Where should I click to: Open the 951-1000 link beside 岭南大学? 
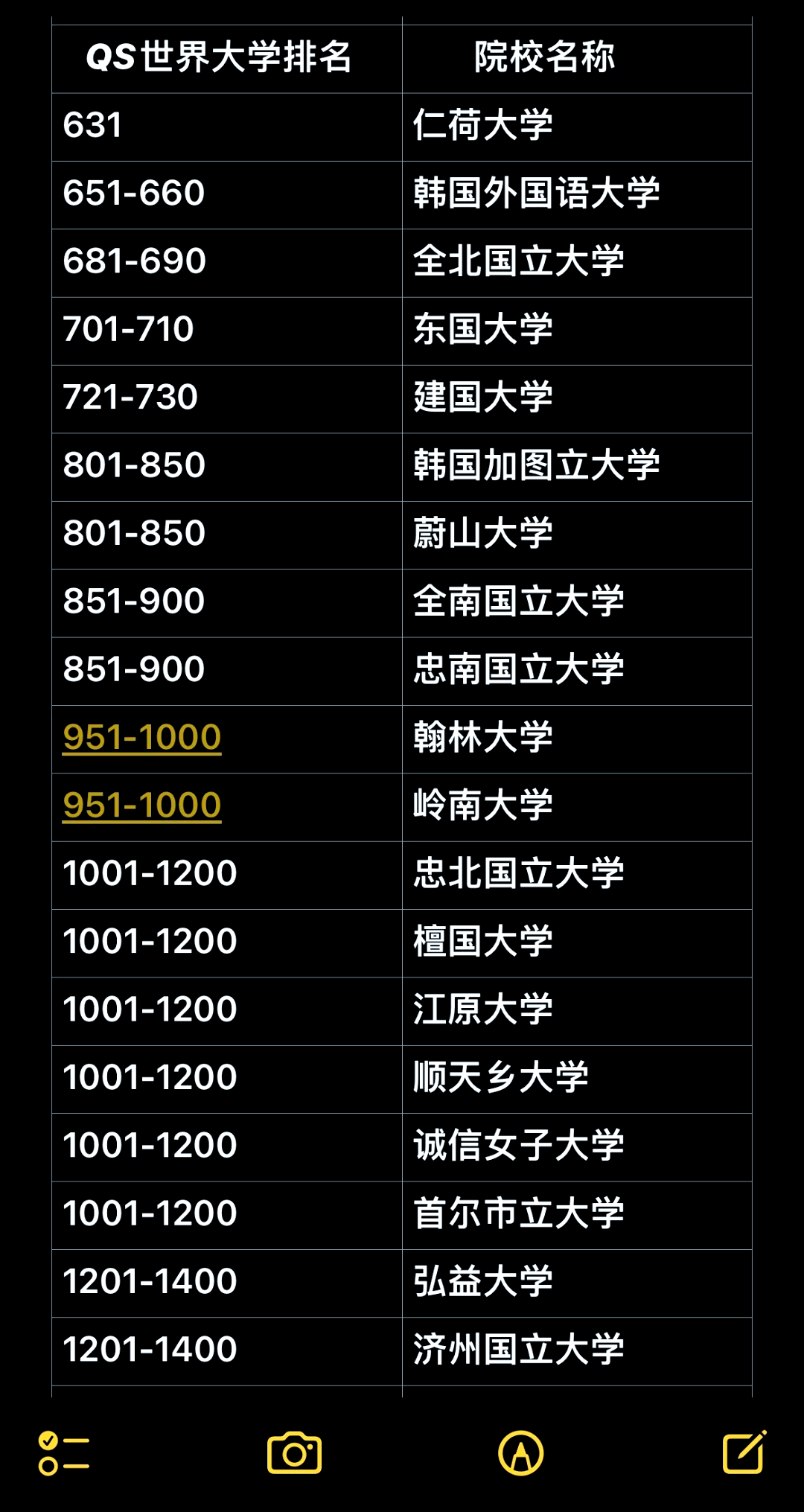pos(142,805)
